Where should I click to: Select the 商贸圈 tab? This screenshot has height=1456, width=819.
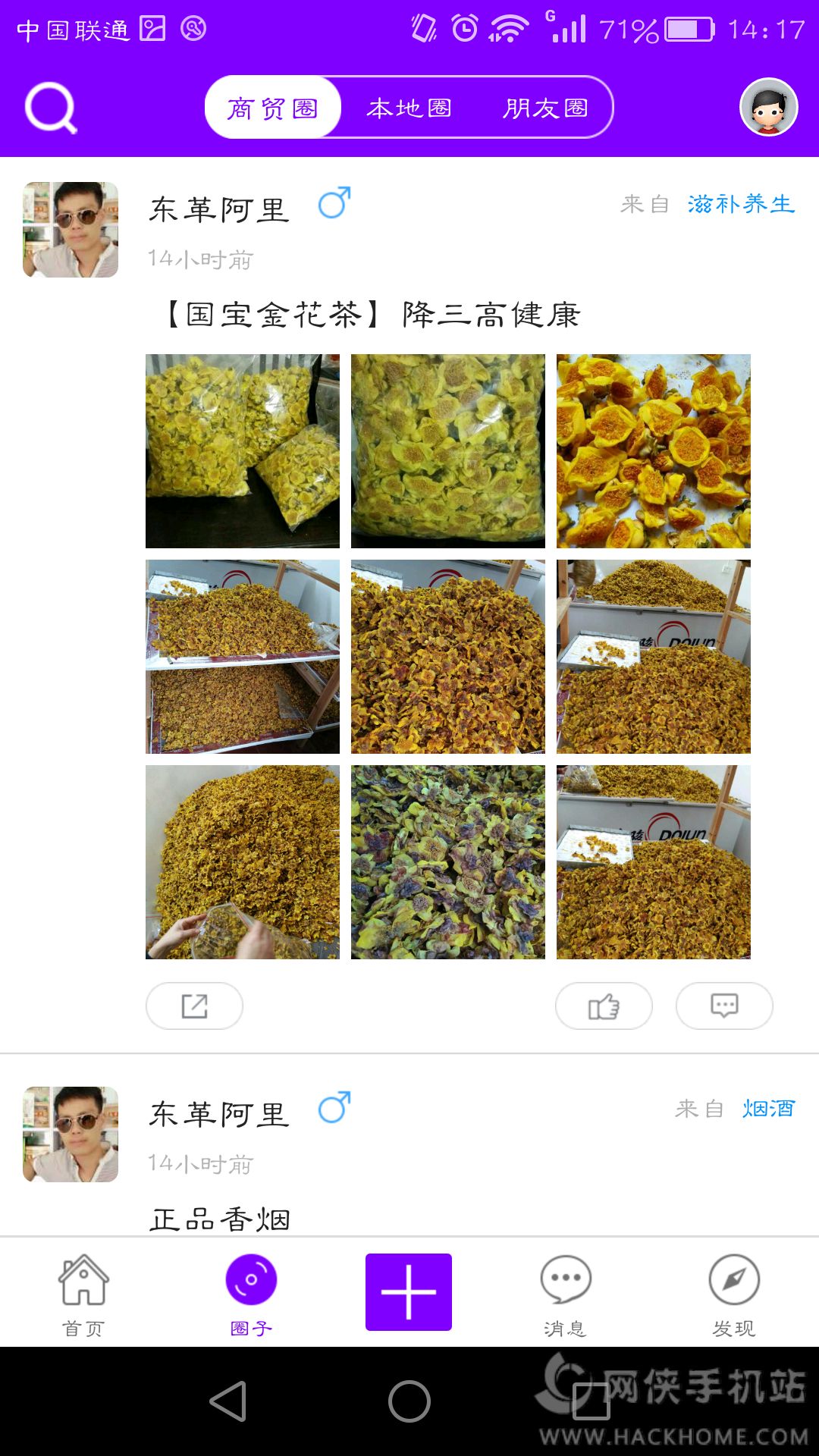point(273,108)
